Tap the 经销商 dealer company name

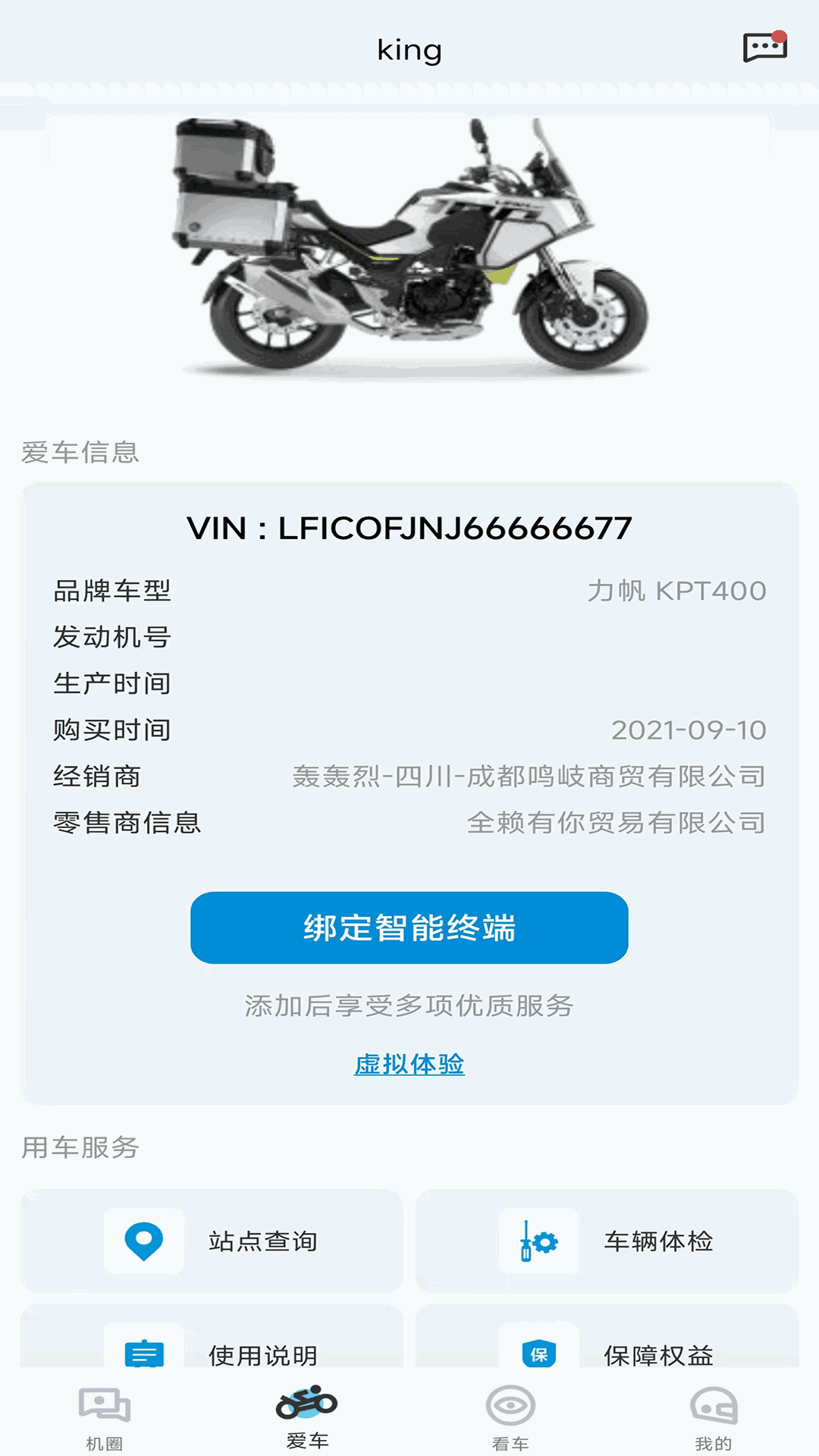click(531, 775)
